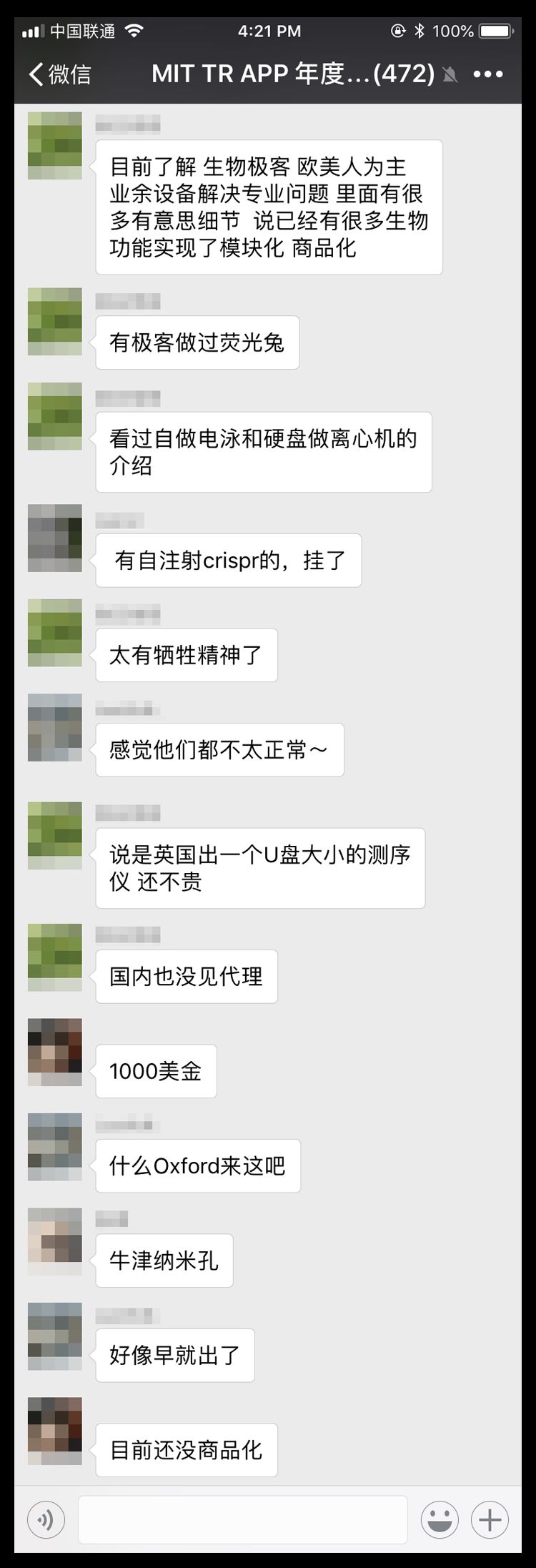
Task: View profile of sender of 有极客做过荧光兔
Action: [x=55, y=322]
